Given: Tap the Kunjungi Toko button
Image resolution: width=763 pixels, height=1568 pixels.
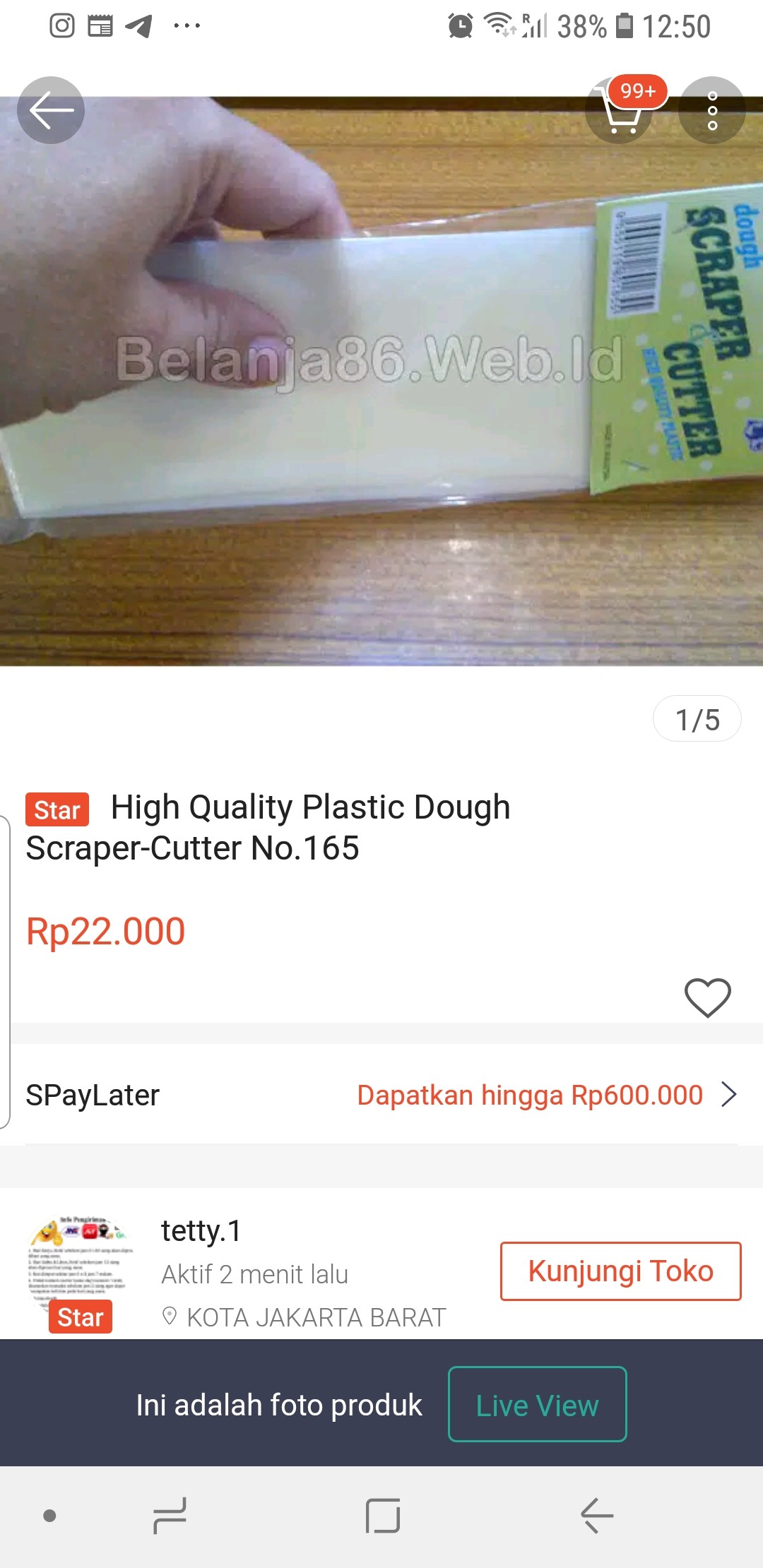Looking at the screenshot, I should (620, 1270).
